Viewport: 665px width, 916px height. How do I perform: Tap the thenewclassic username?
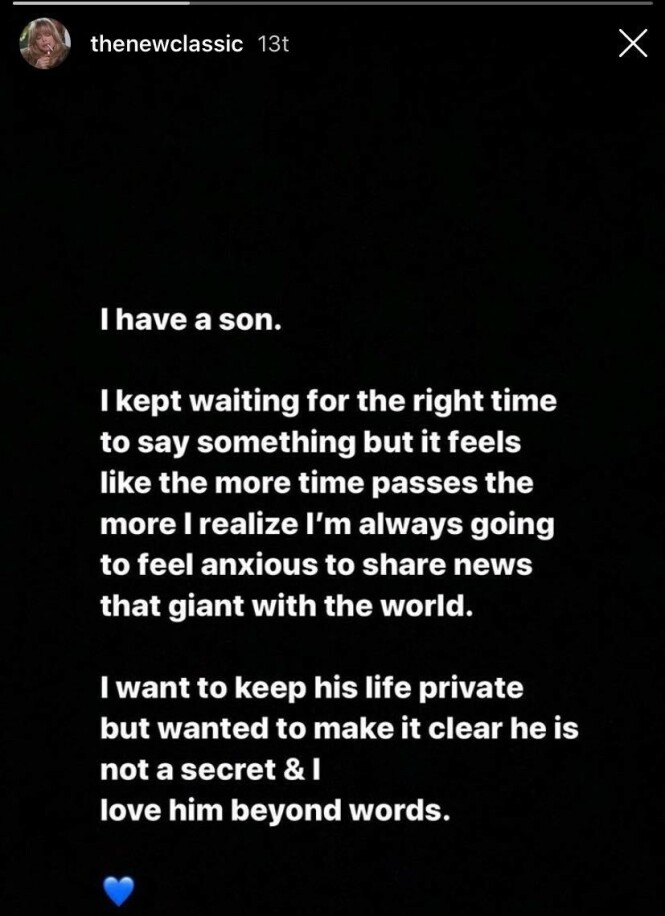(x=166, y=44)
